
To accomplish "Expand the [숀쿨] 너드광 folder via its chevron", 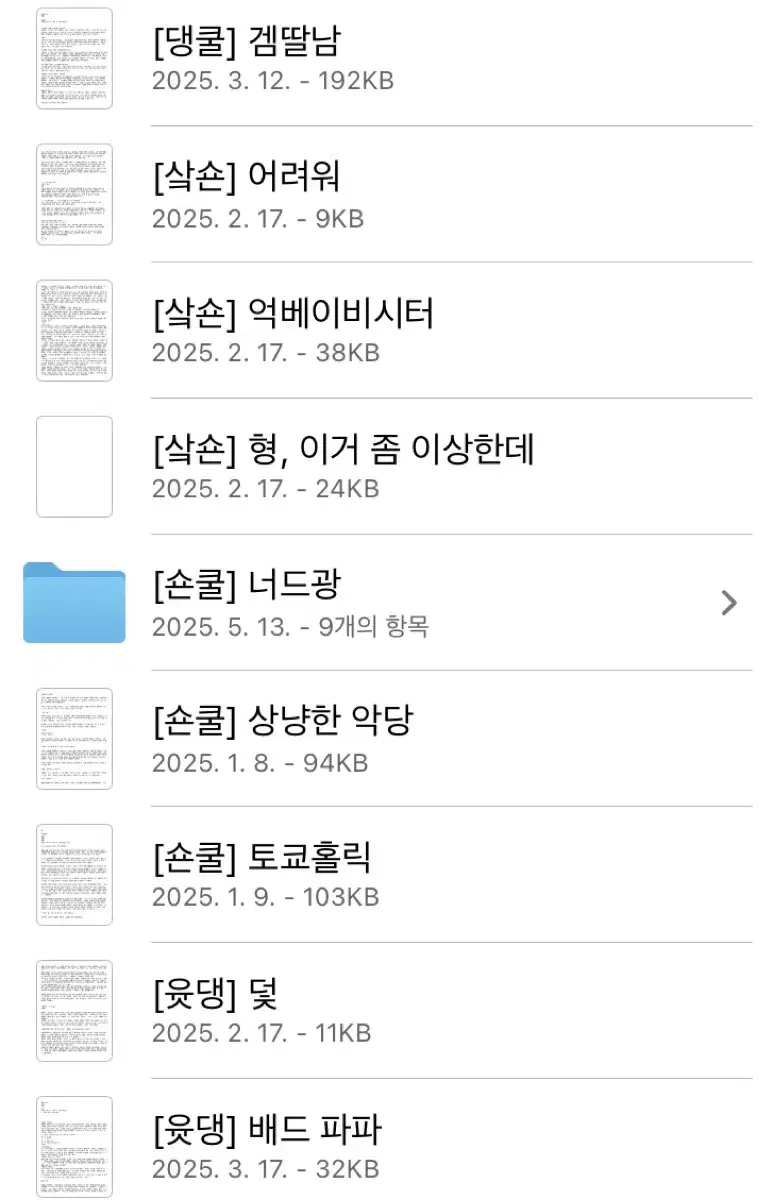I will point(731,604).
